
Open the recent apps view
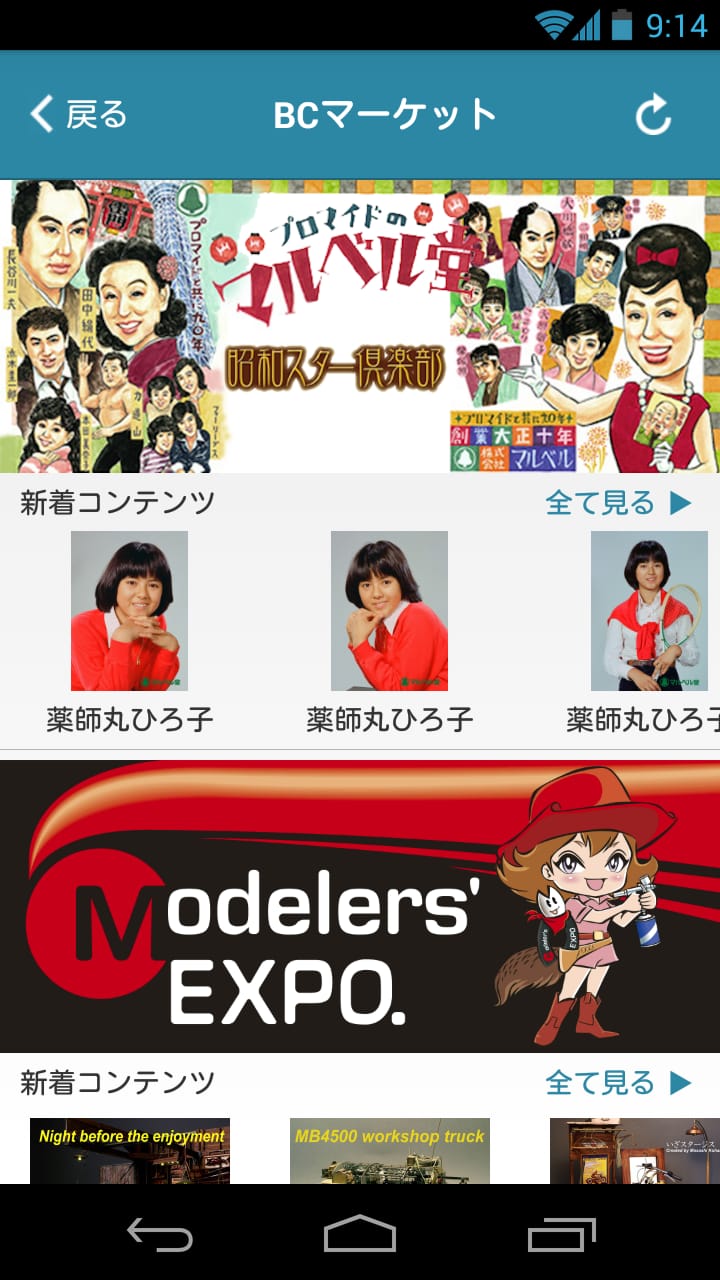561,1234
